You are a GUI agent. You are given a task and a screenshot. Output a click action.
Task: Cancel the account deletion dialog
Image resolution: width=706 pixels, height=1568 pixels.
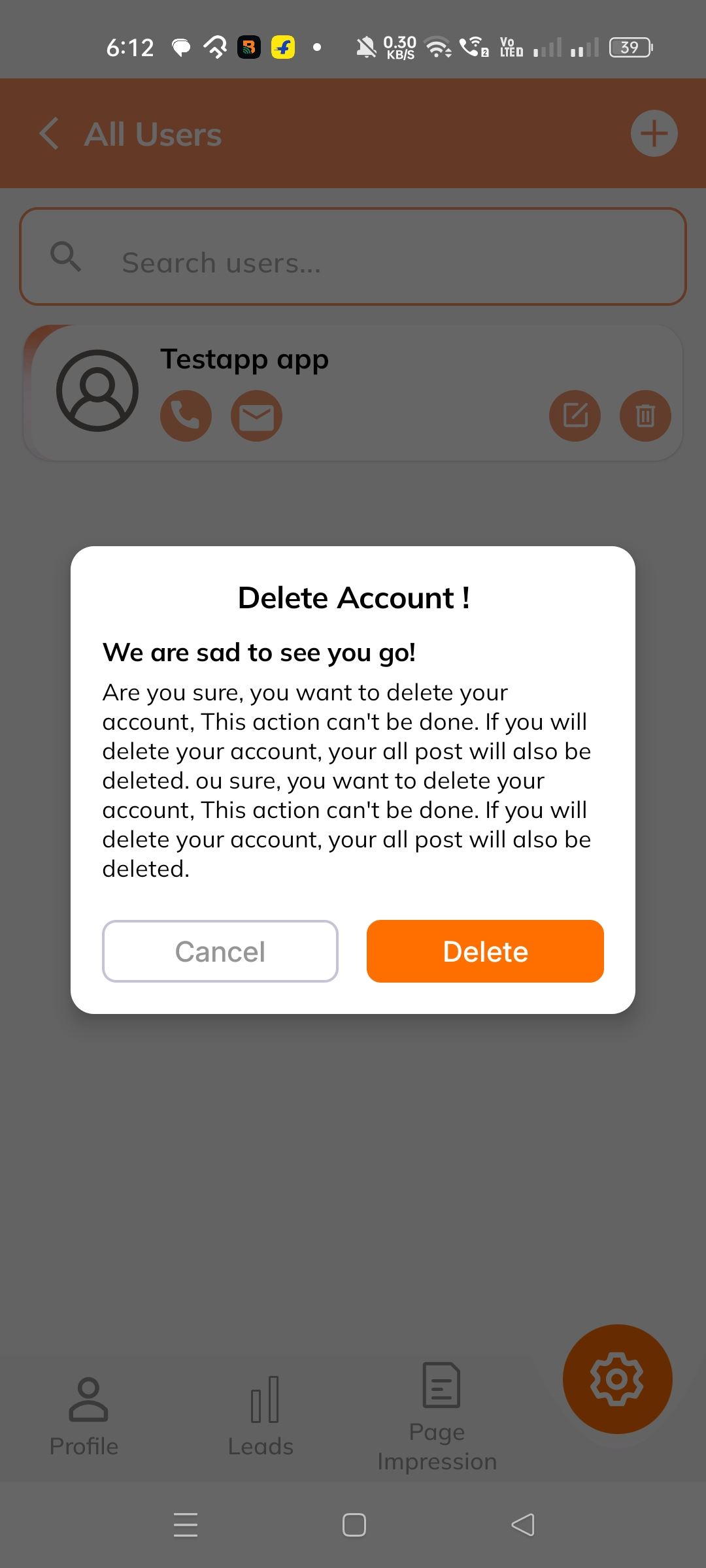click(x=220, y=951)
